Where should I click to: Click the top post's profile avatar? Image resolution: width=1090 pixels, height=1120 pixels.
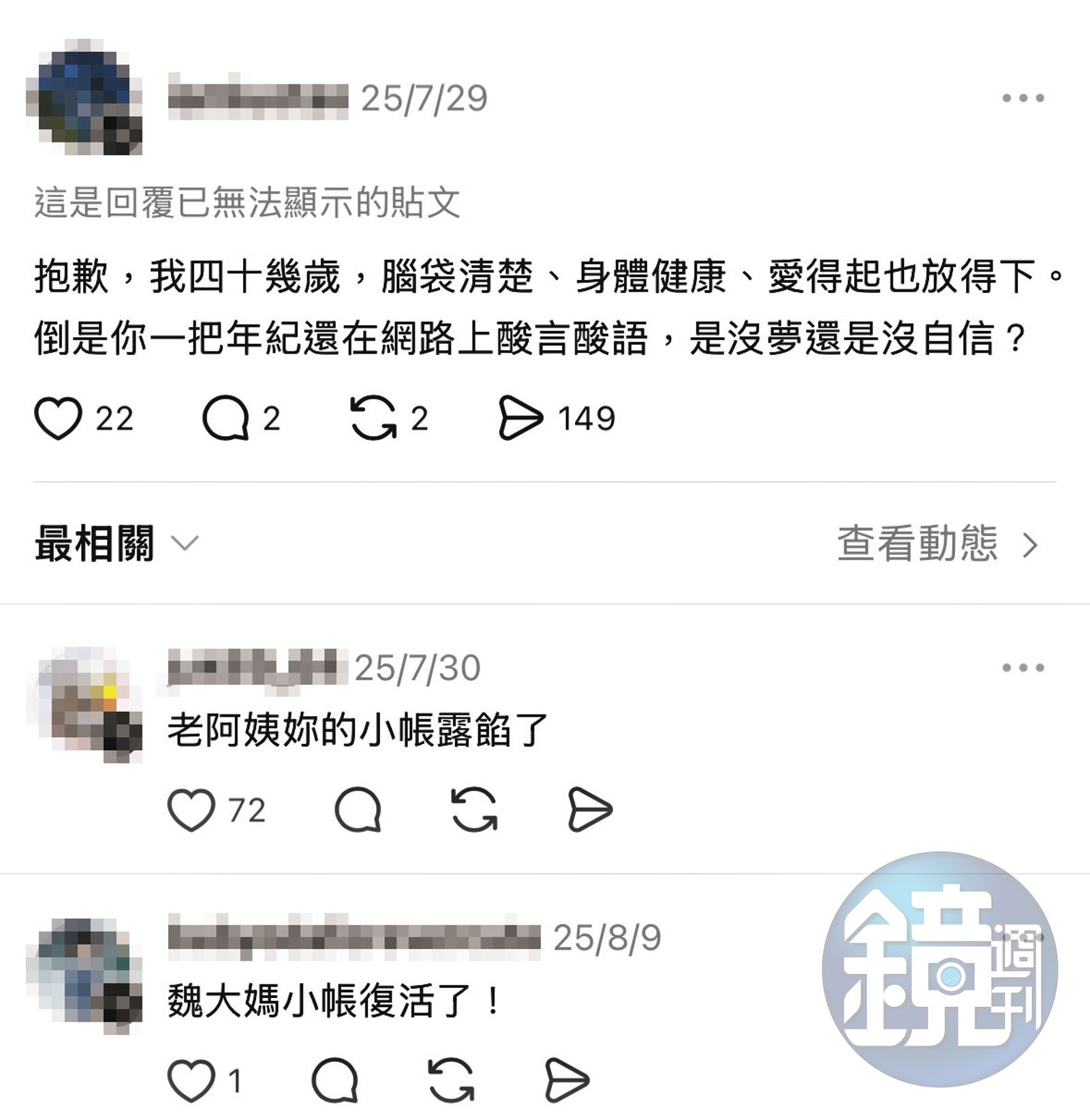(x=89, y=95)
